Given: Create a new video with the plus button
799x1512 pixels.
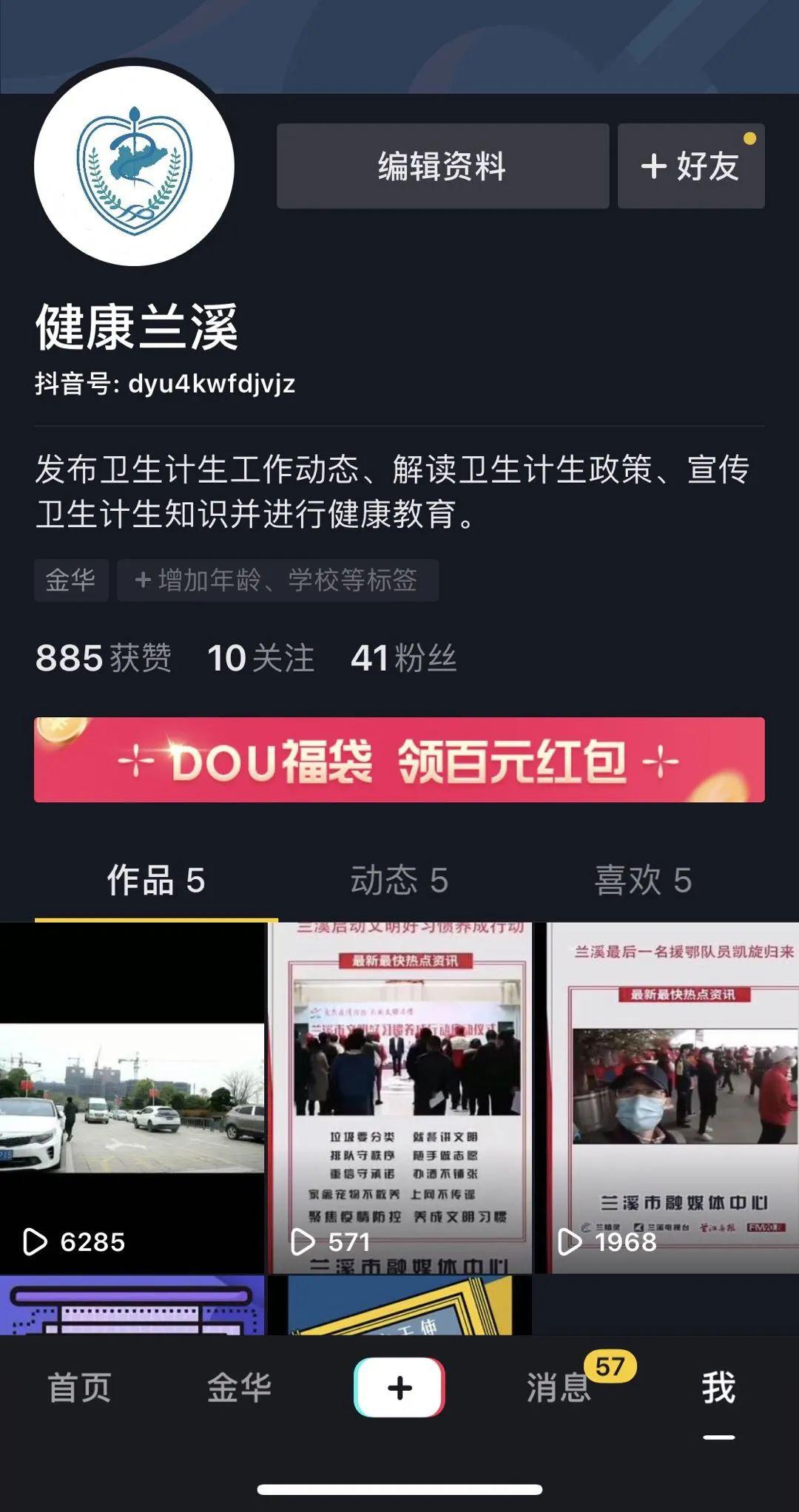Looking at the screenshot, I should coord(399,1387).
